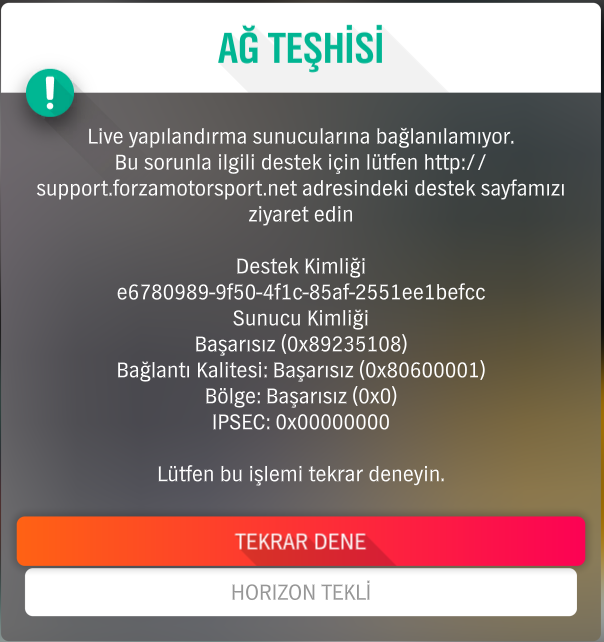Tap the TEKRAR DENE button
This screenshot has height=642, width=604.
click(x=300, y=541)
